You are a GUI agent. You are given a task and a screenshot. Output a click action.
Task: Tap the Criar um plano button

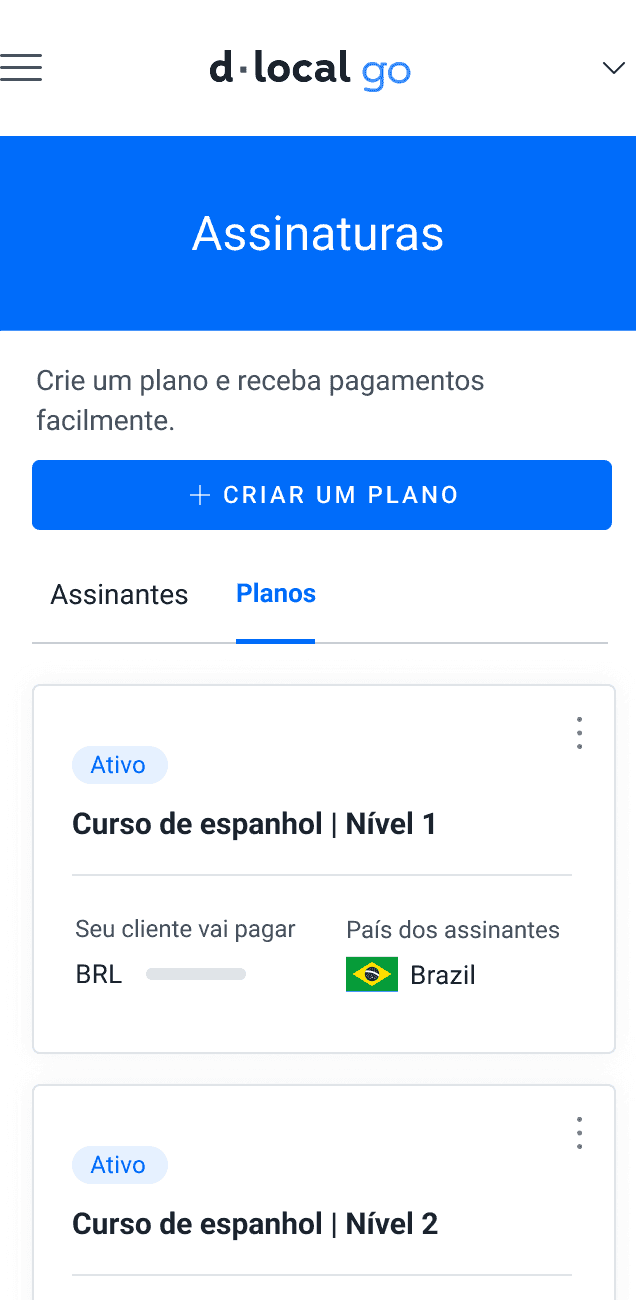[322, 495]
